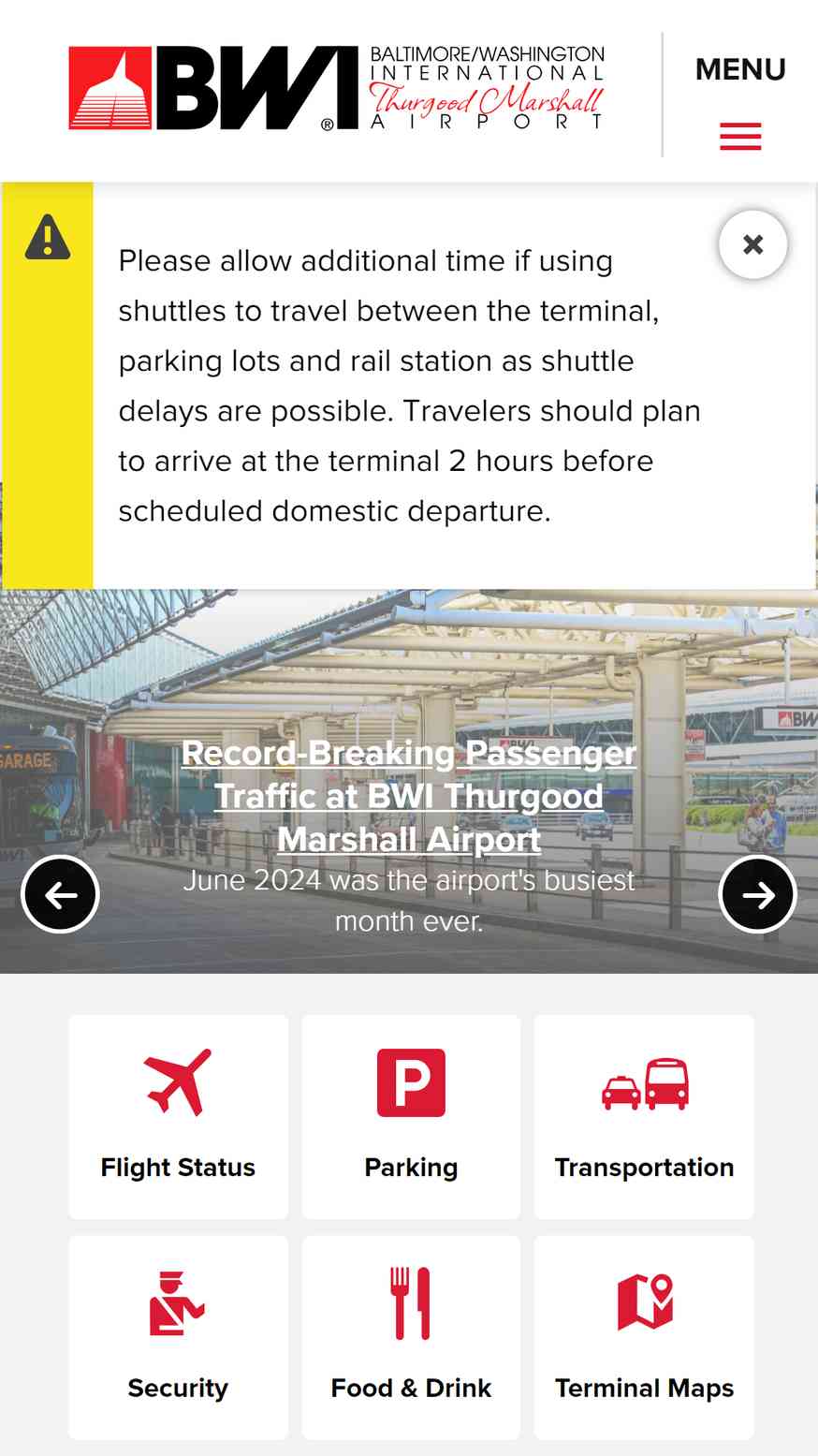Tap the BWI Airport logo to go home
This screenshot has height=1456, width=818.
[337, 88]
